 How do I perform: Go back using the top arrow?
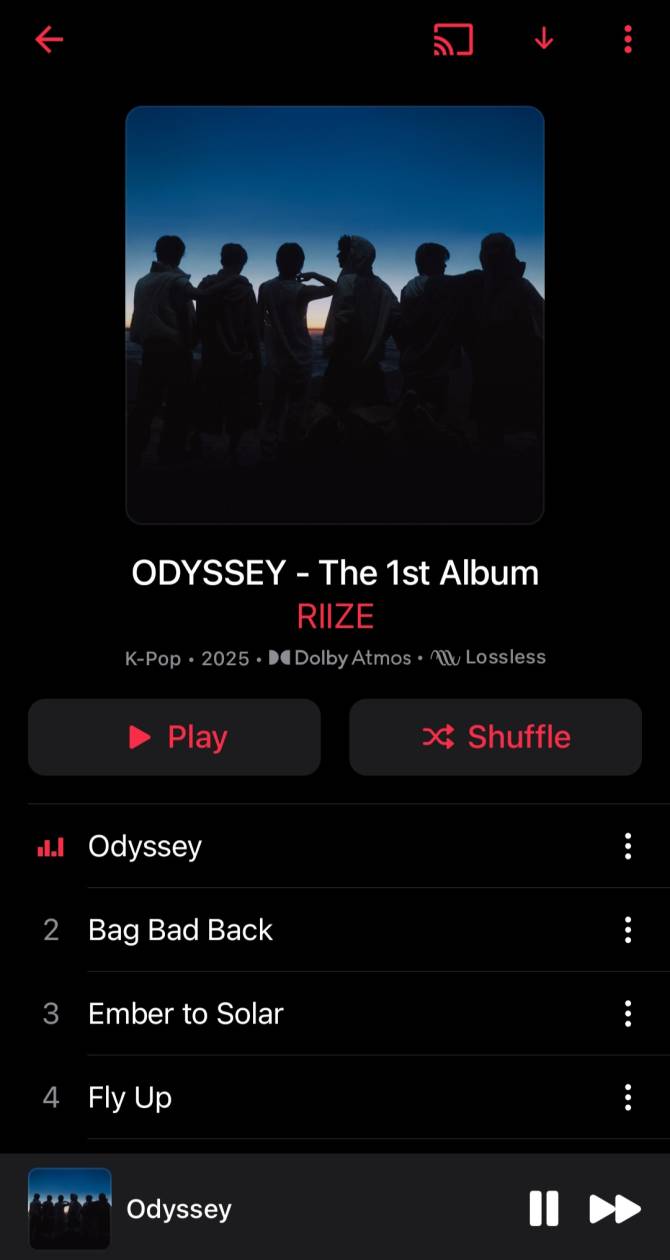coord(48,39)
